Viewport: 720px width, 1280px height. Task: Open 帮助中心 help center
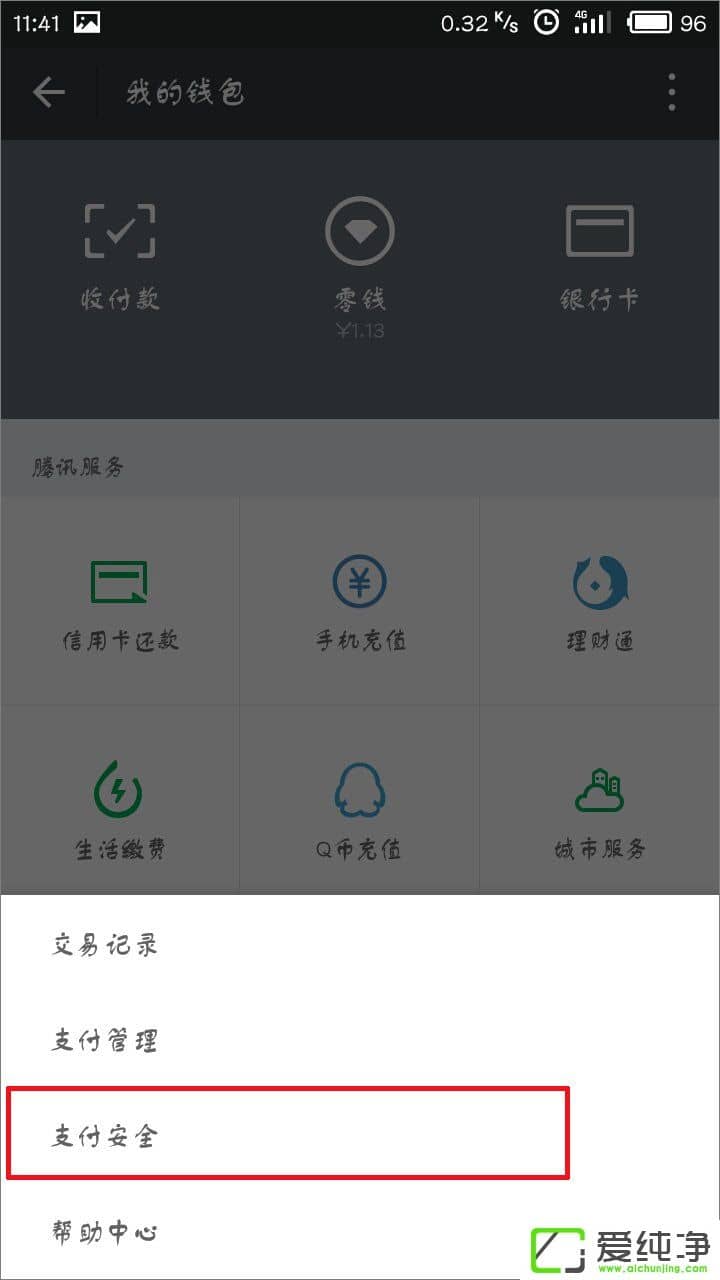[x=104, y=1232]
